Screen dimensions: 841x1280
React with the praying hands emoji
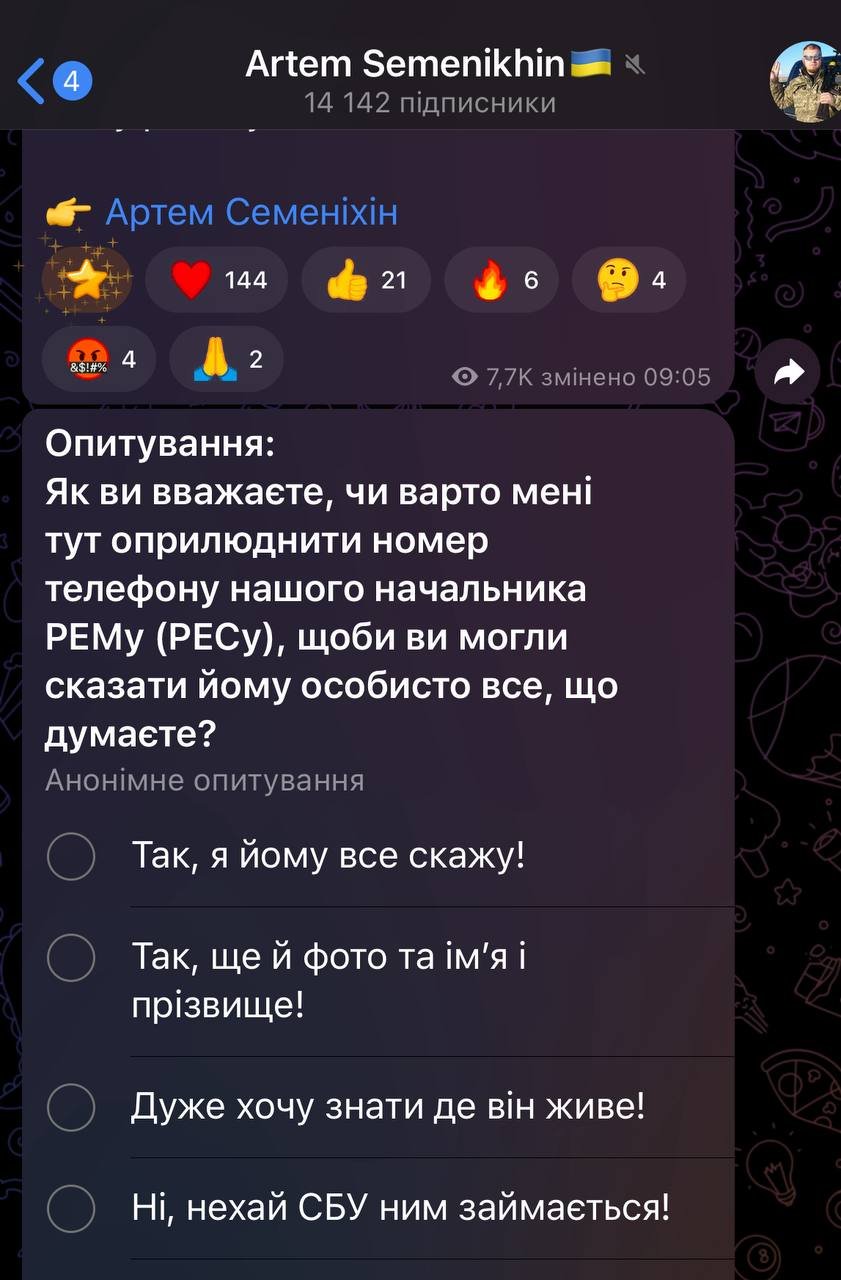tap(226, 359)
